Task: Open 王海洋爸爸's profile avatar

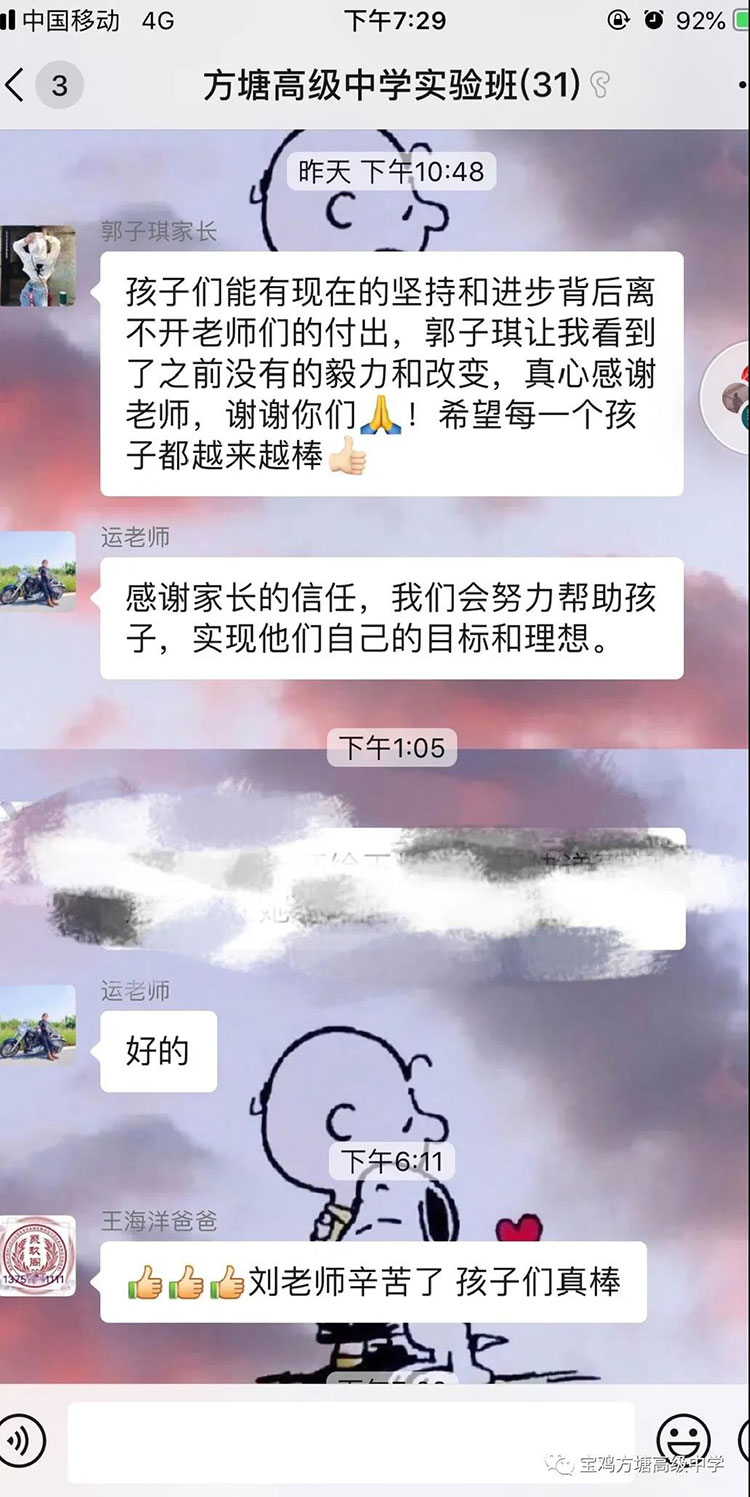Action: tap(37, 1256)
